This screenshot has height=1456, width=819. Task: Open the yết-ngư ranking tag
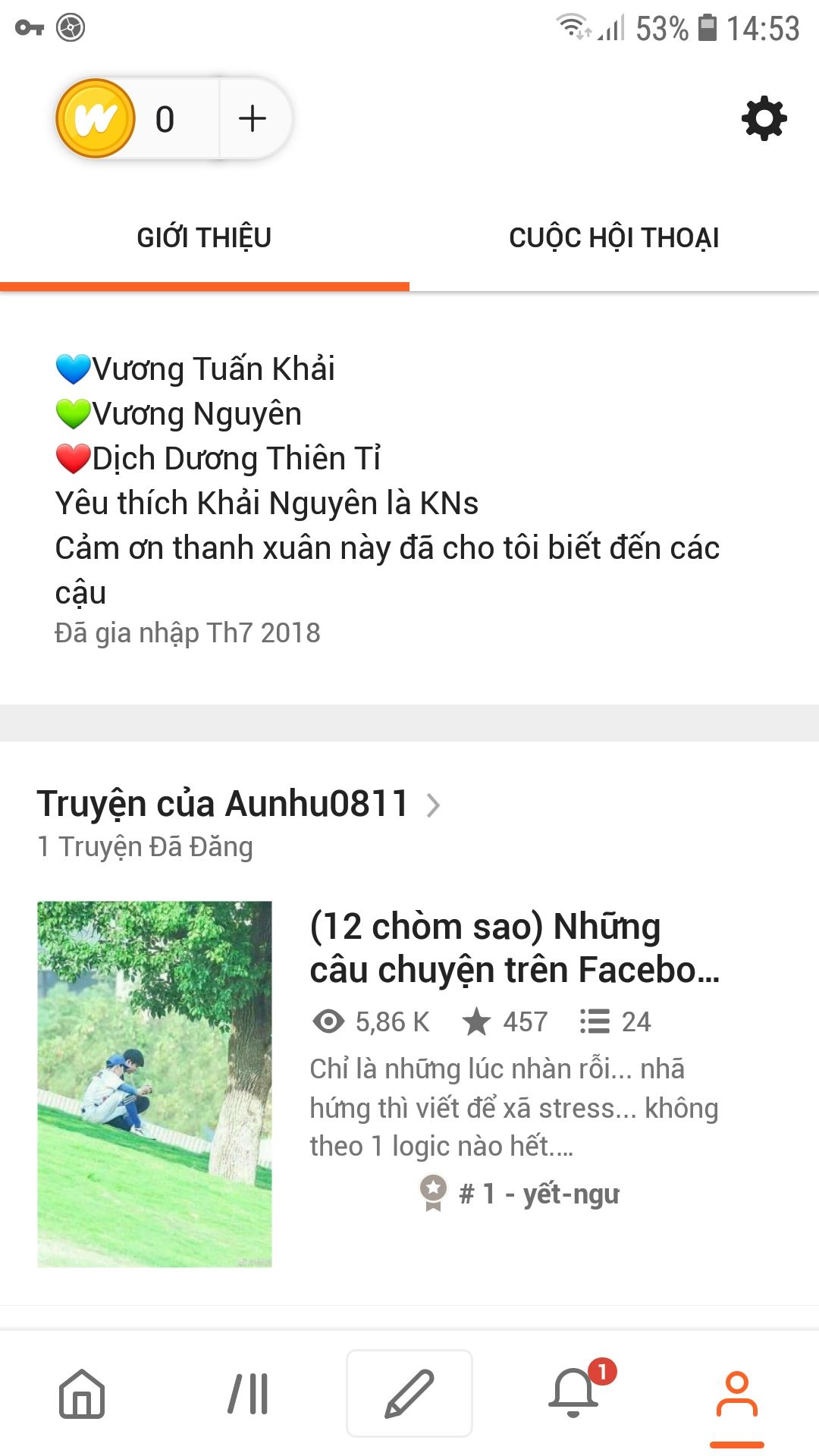pyautogui.click(x=520, y=1194)
